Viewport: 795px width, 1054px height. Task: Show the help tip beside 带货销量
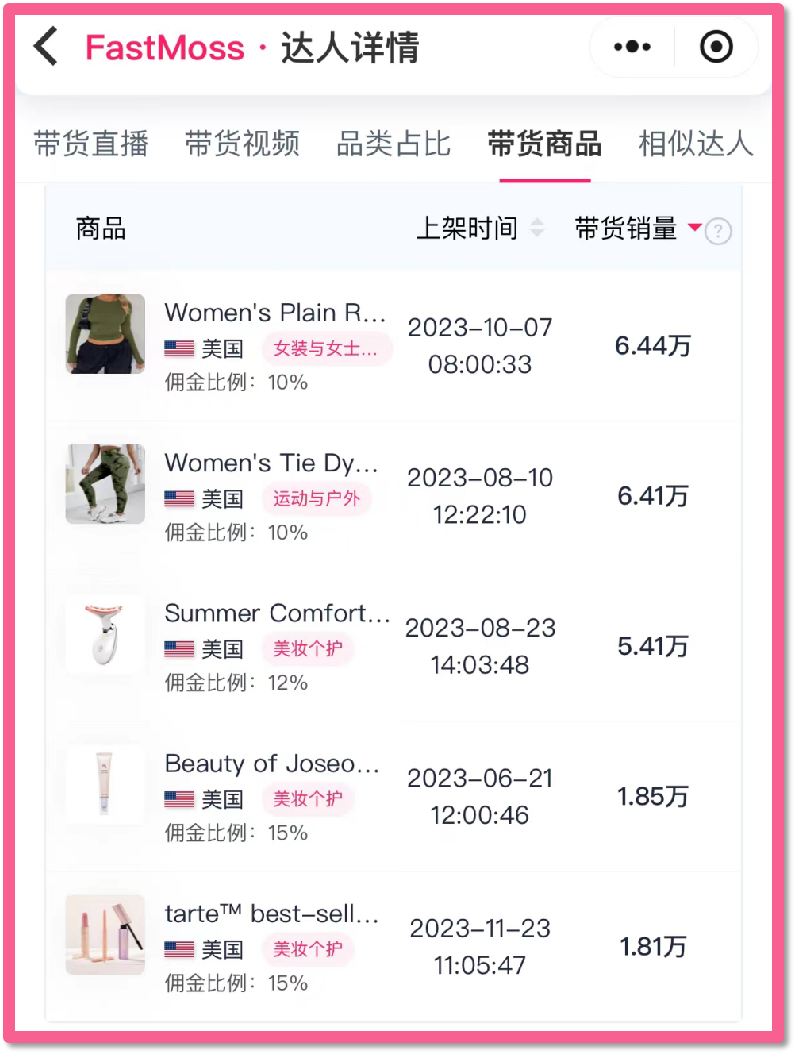pos(718,232)
